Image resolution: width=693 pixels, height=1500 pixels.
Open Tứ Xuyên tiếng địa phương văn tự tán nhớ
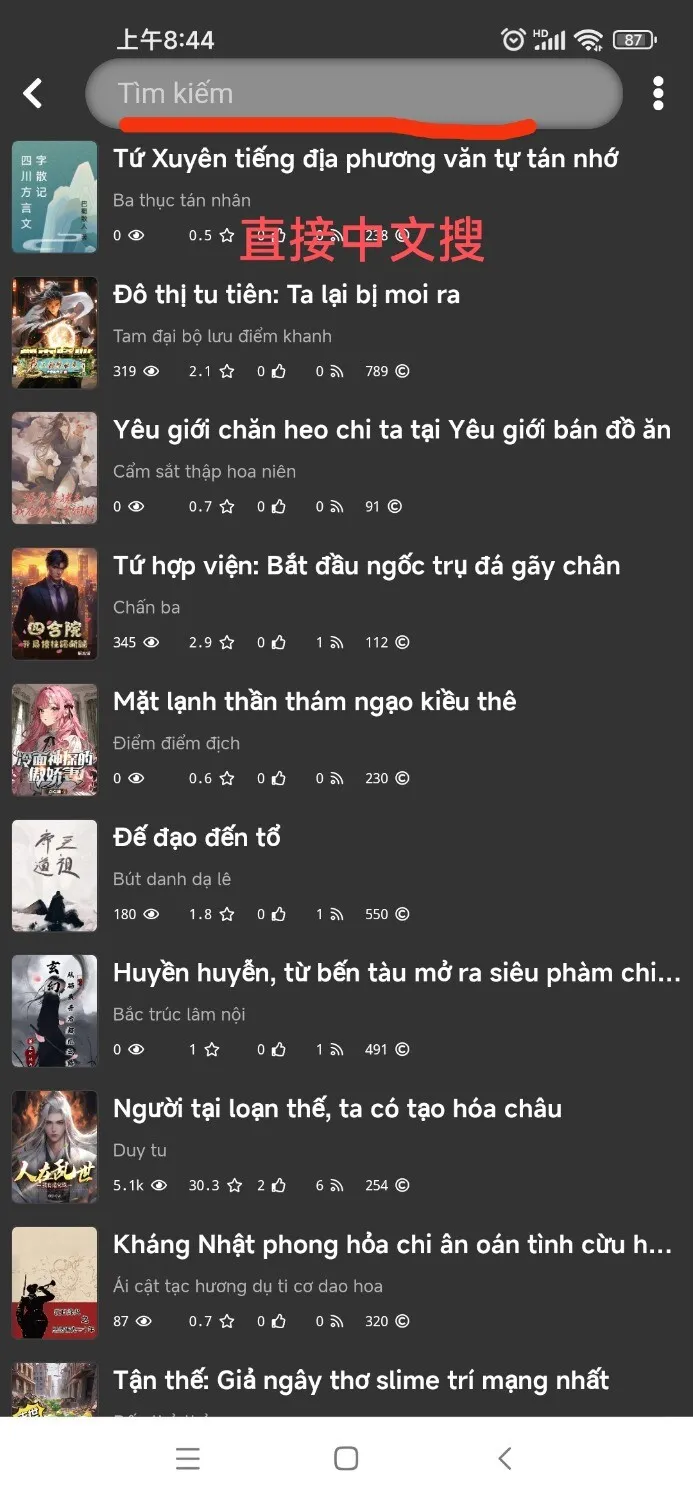coord(365,159)
